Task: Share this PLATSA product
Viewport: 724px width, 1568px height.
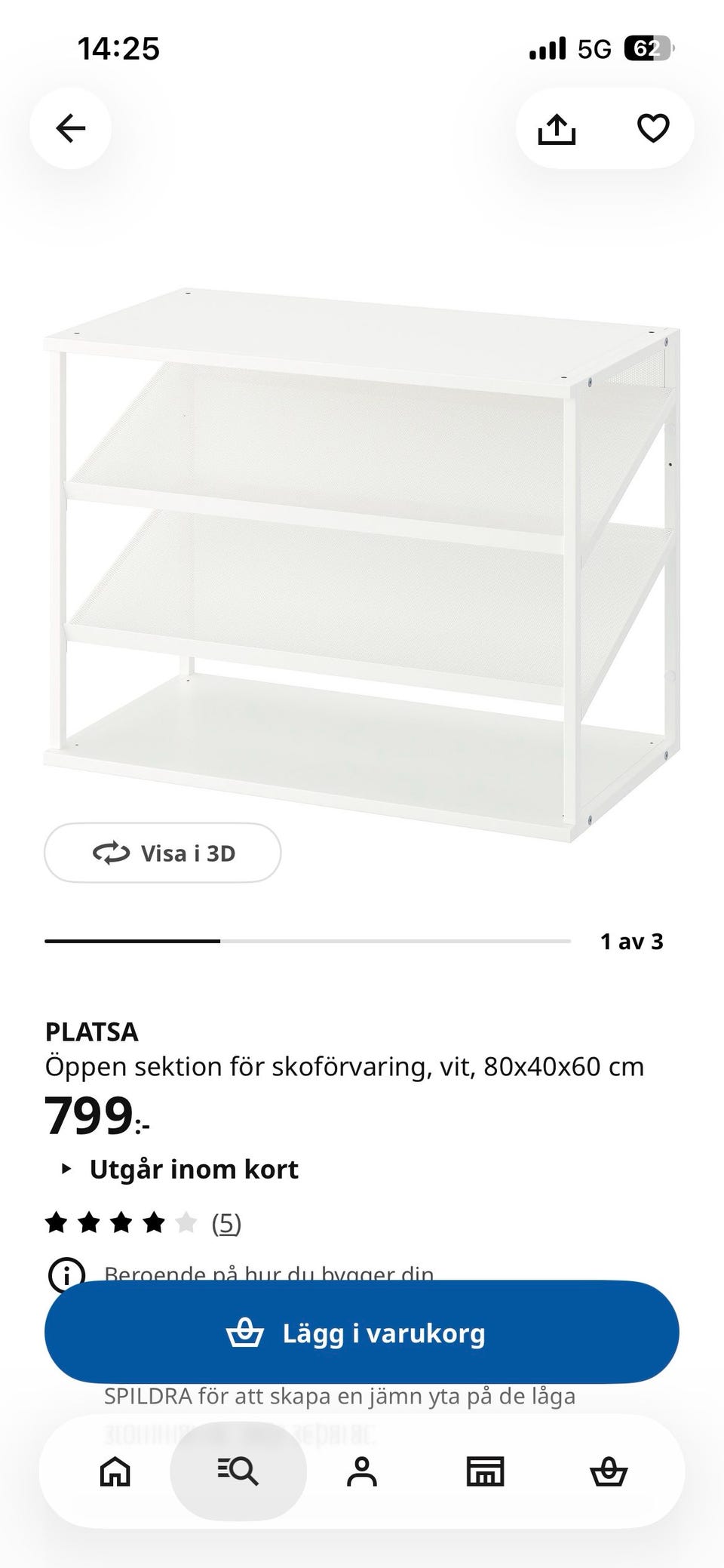Action: [557, 128]
